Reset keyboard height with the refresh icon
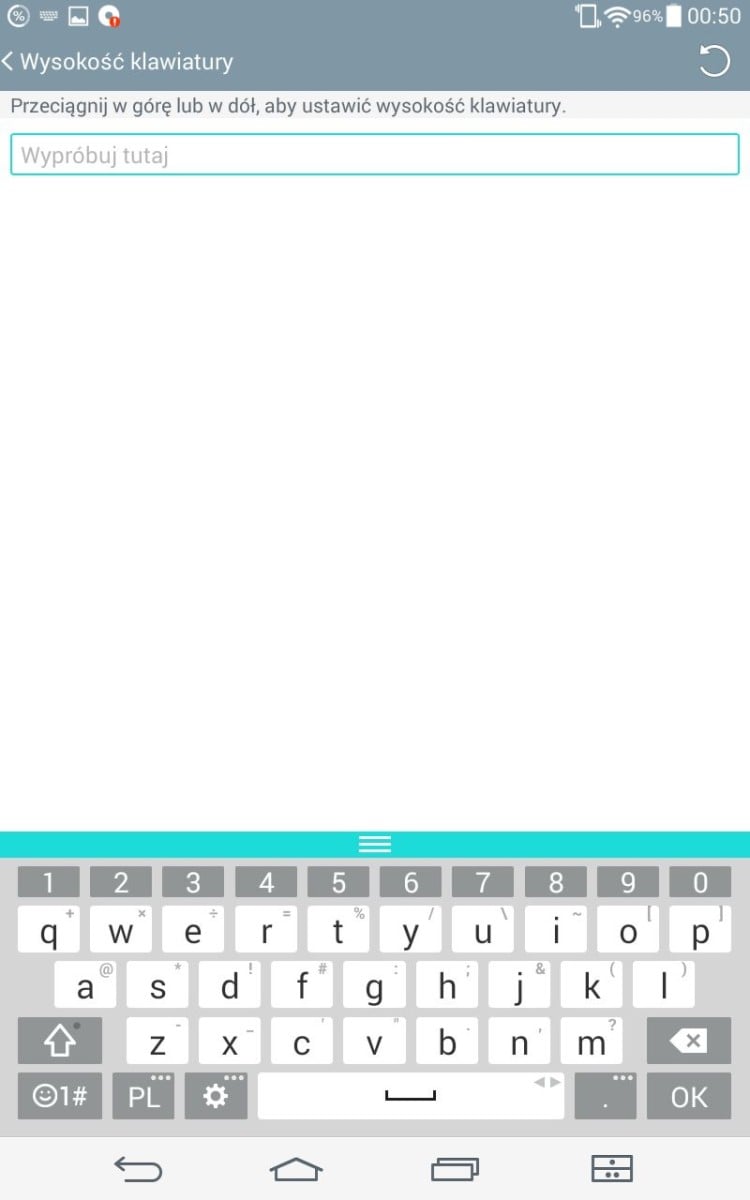The height and width of the screenshot is (1200, 750). click(714, 61)
